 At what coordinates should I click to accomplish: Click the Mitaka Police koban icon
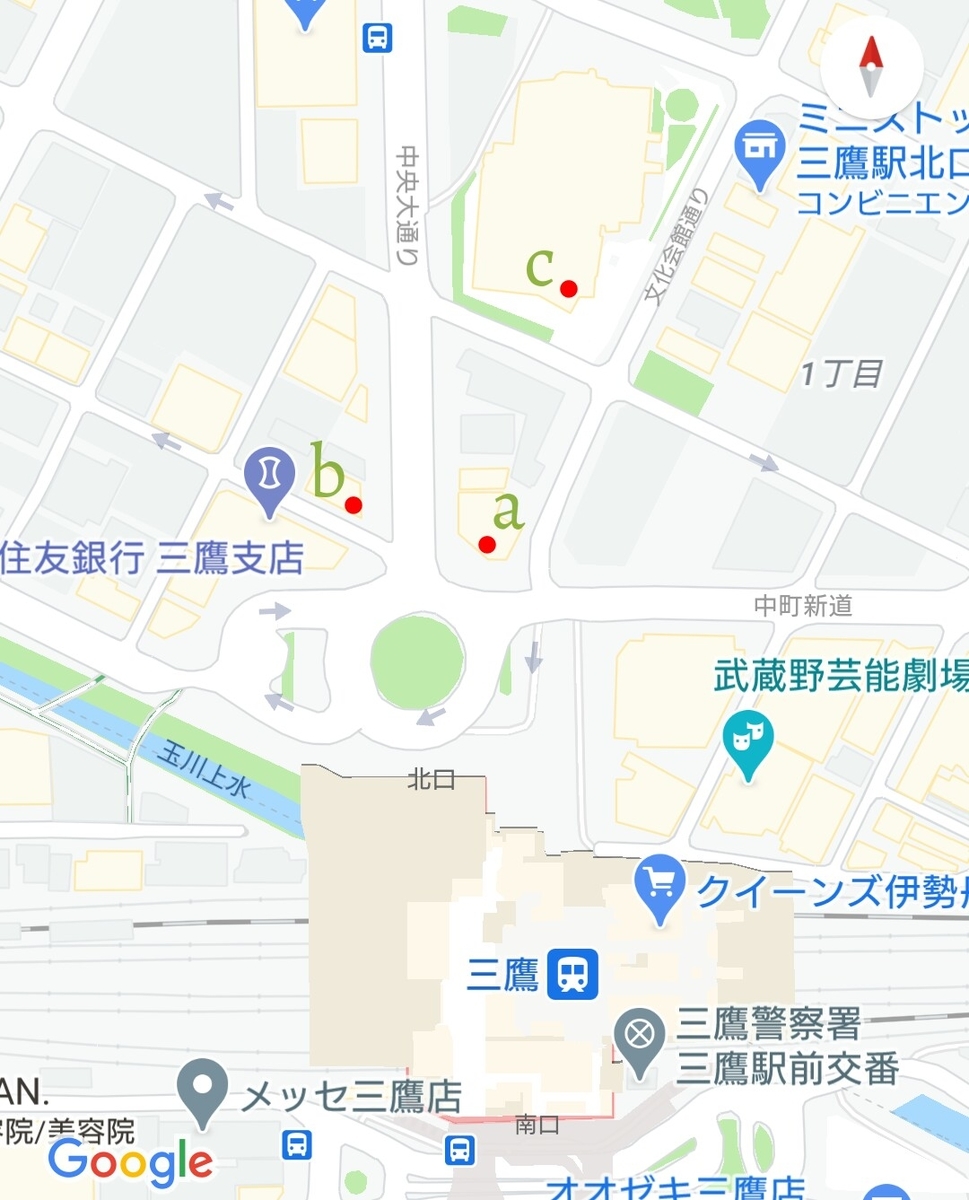pyautogui.click(x=640, y=1035)
